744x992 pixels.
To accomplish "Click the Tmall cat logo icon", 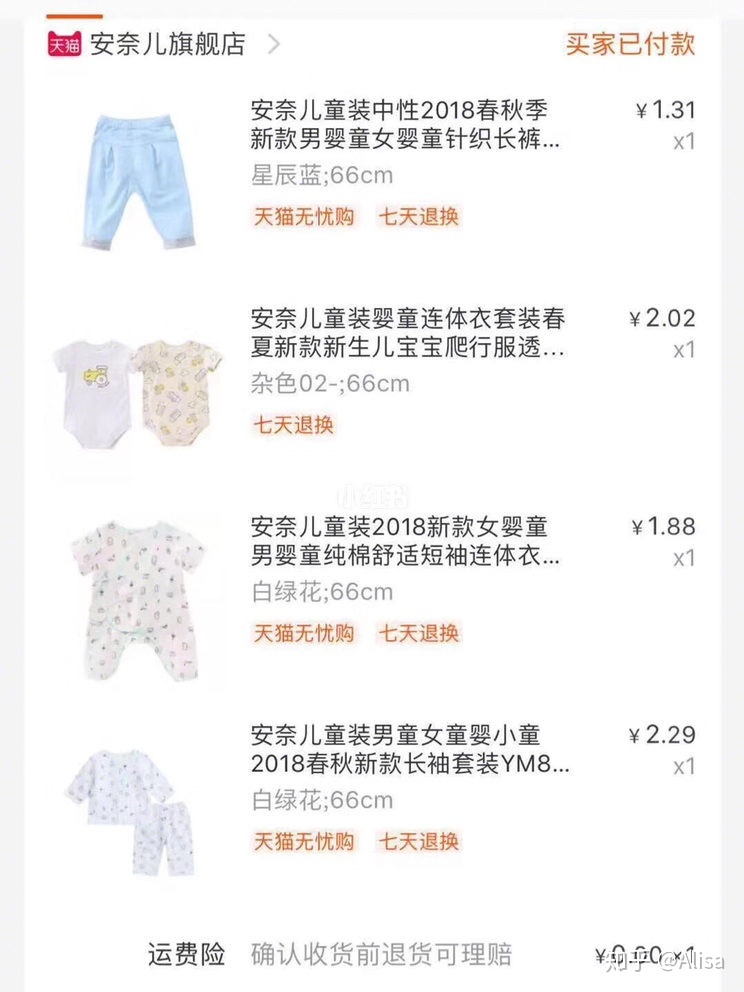I will point(60,44).
